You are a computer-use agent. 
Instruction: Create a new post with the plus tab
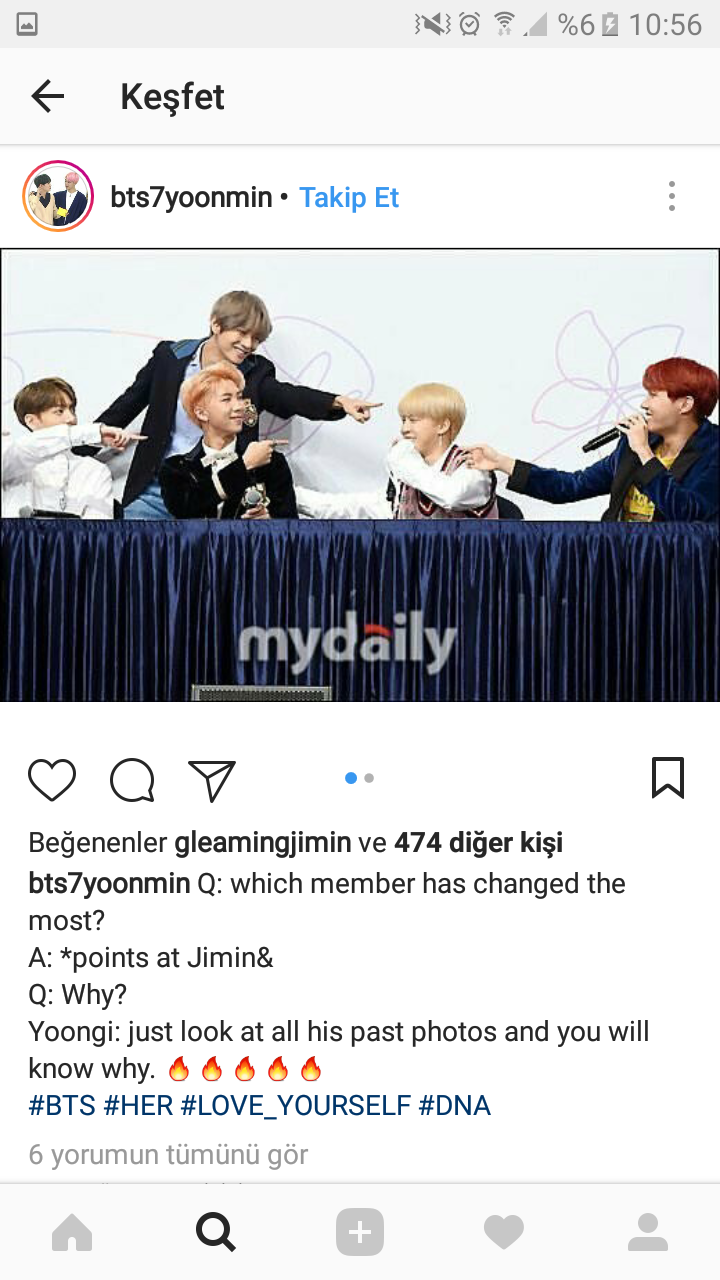360,1233
